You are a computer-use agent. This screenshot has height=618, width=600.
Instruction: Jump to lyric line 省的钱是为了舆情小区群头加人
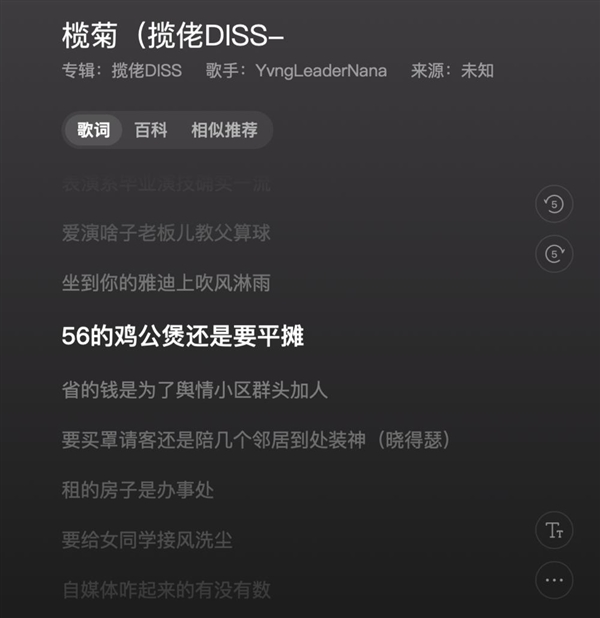(x=195, y=390)
